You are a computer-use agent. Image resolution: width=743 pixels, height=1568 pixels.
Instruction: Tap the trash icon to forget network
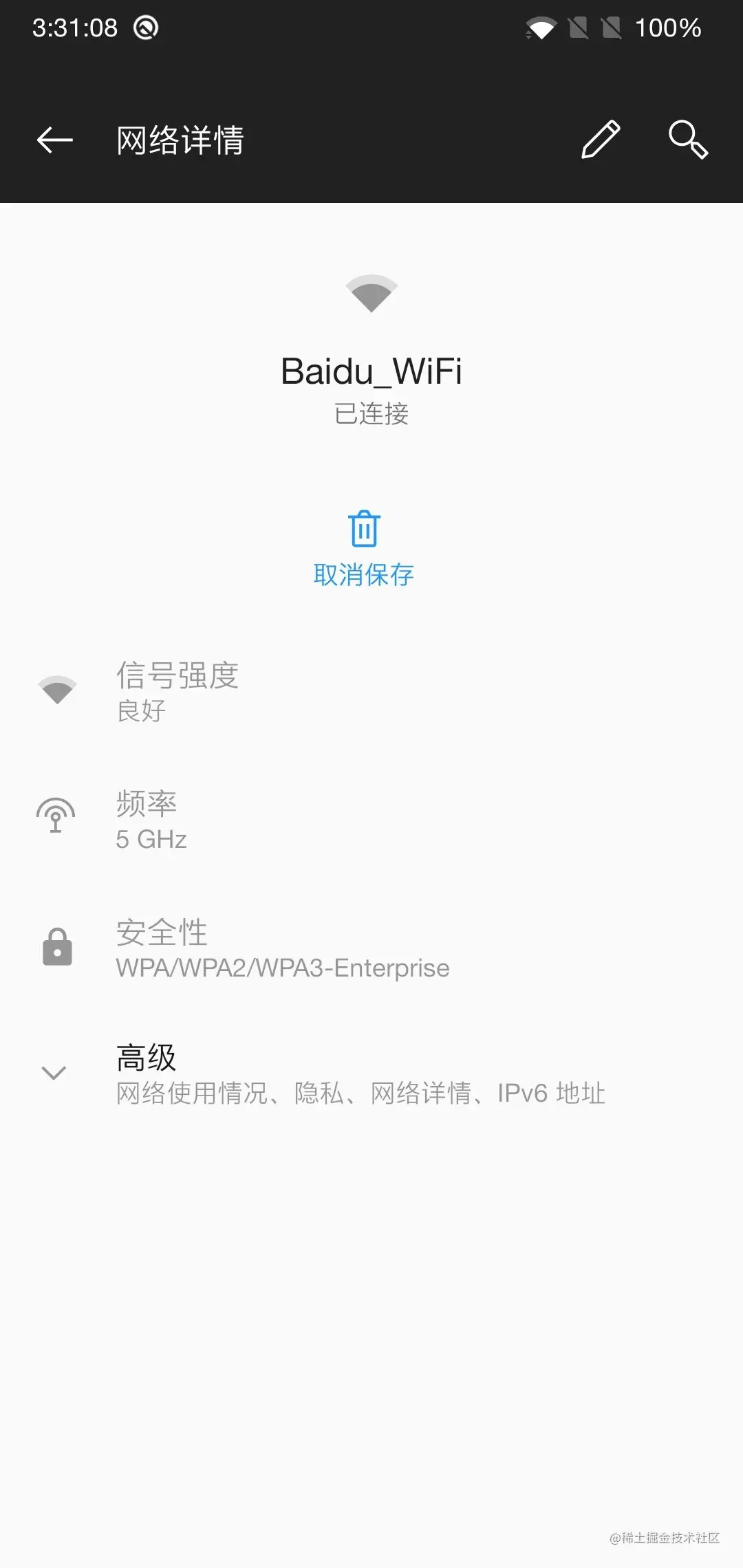tap(363, 529)
